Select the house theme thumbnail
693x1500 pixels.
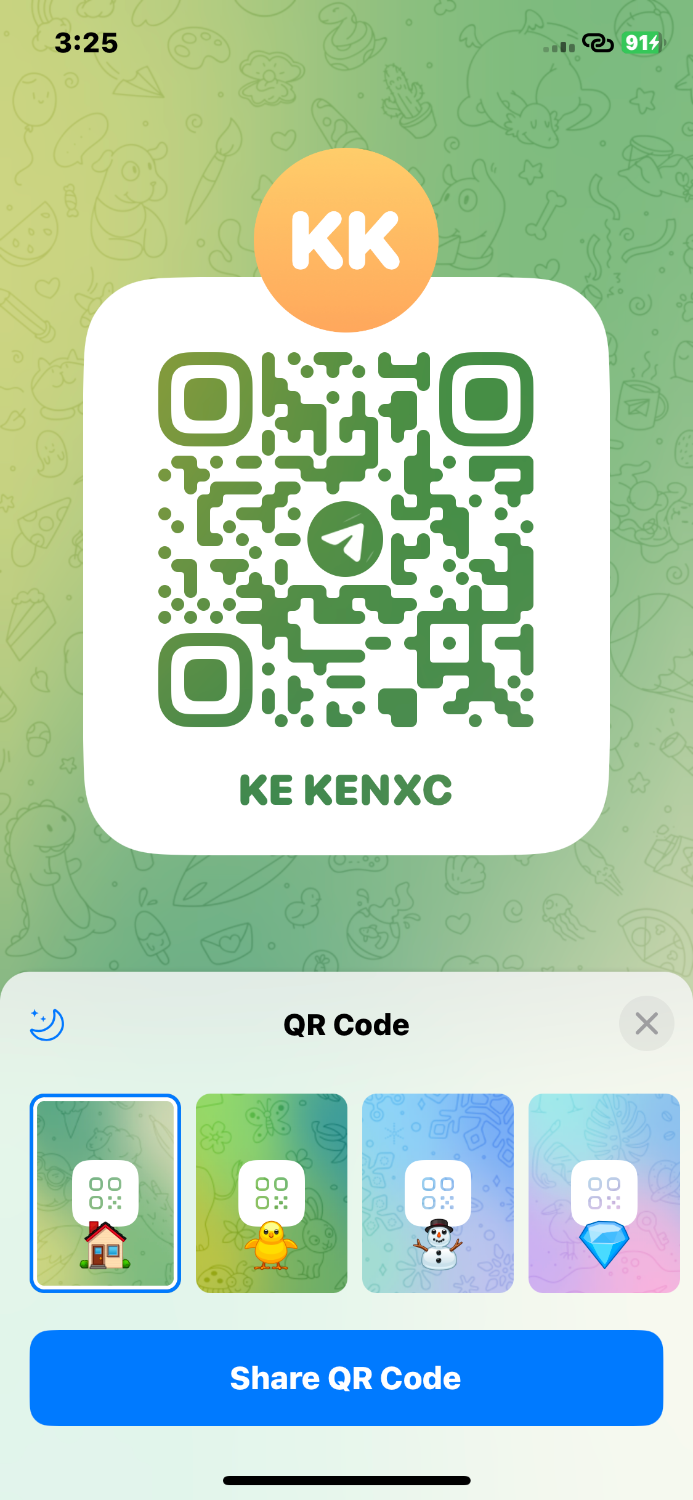[105, 1193]
